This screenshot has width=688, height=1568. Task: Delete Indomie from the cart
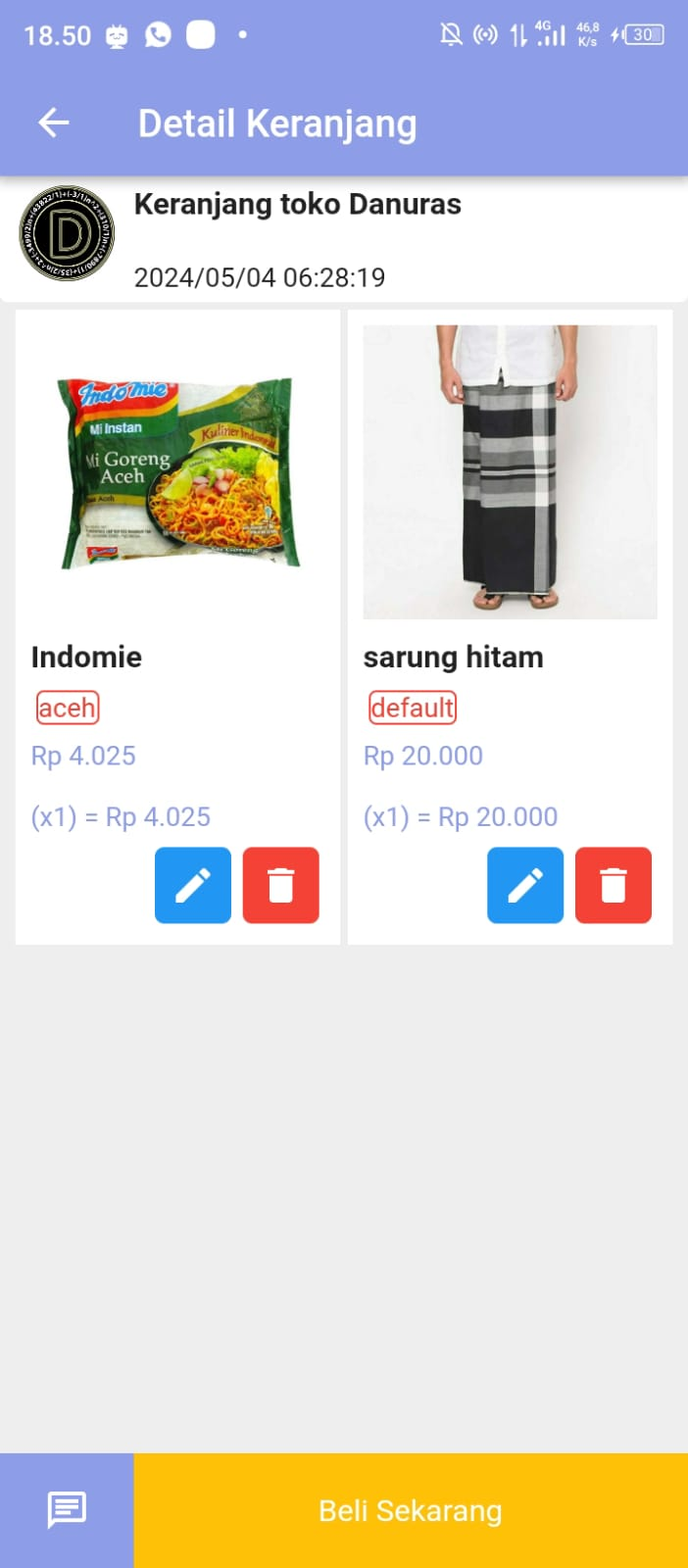pos(280,885)
